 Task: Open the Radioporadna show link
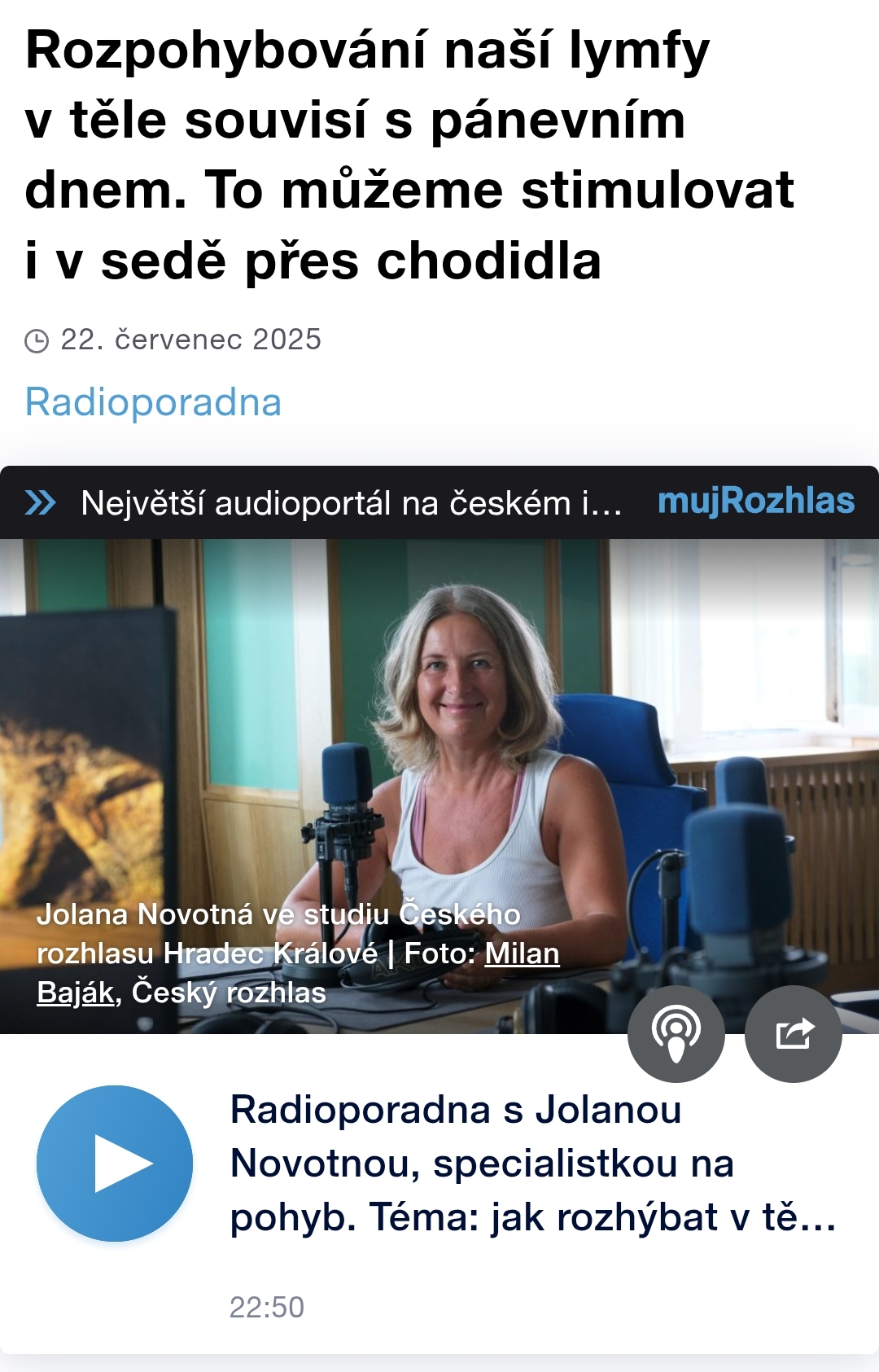click(153, 402)
